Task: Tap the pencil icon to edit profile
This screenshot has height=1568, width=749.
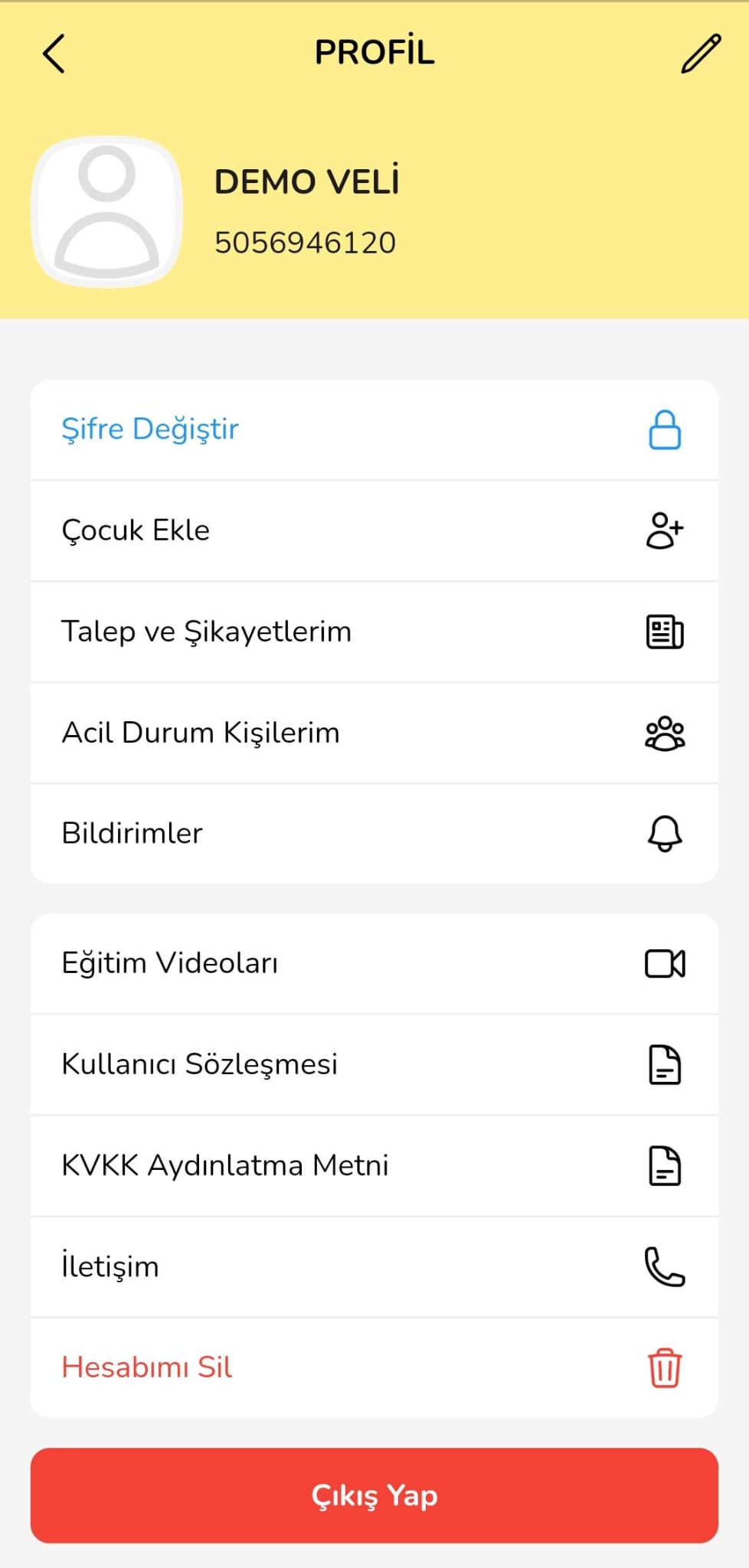Action: (701, 54)
